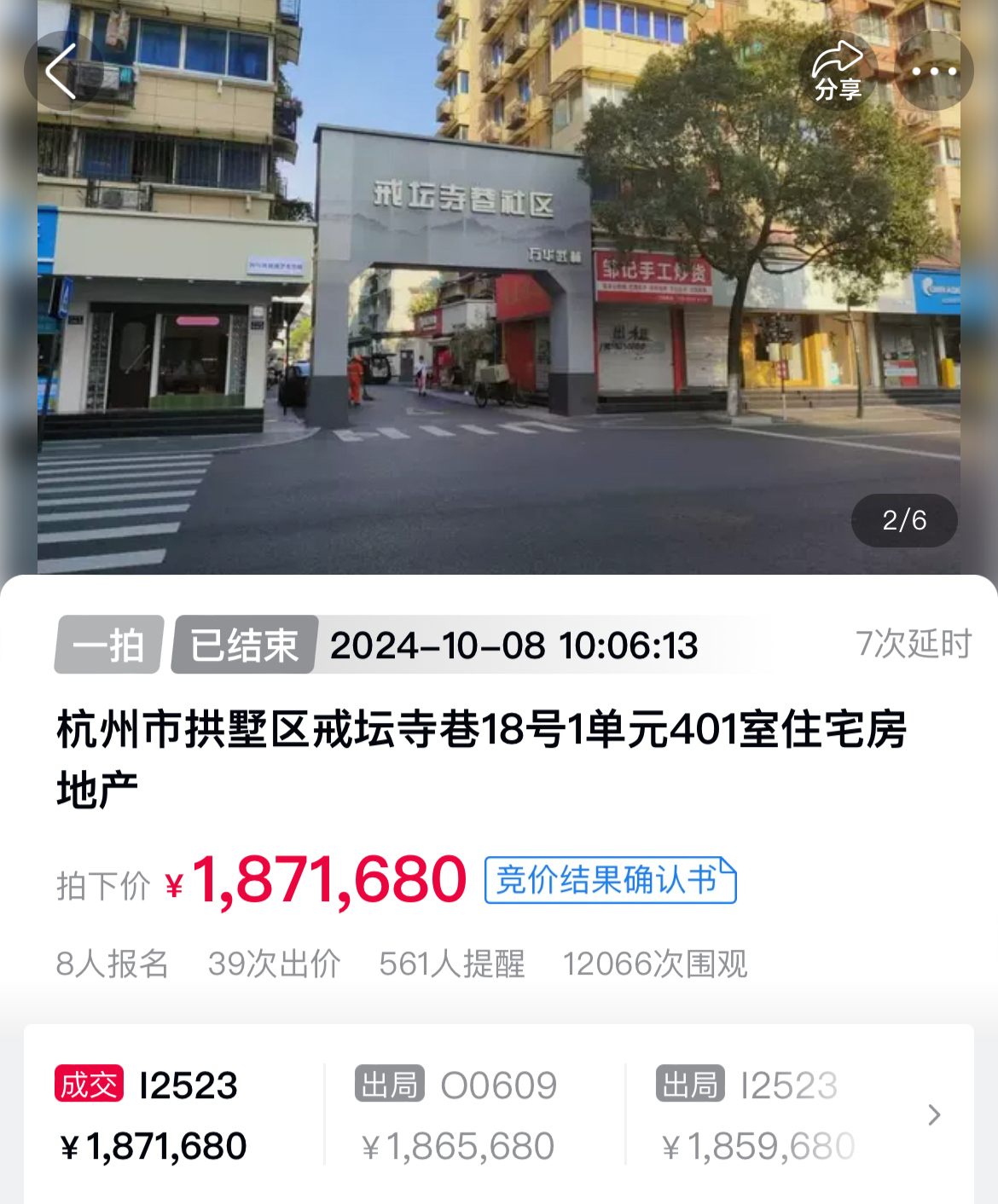Go back using the back arrow
998x1204 pixels.
pyautogui.click(x=61, y=72)
